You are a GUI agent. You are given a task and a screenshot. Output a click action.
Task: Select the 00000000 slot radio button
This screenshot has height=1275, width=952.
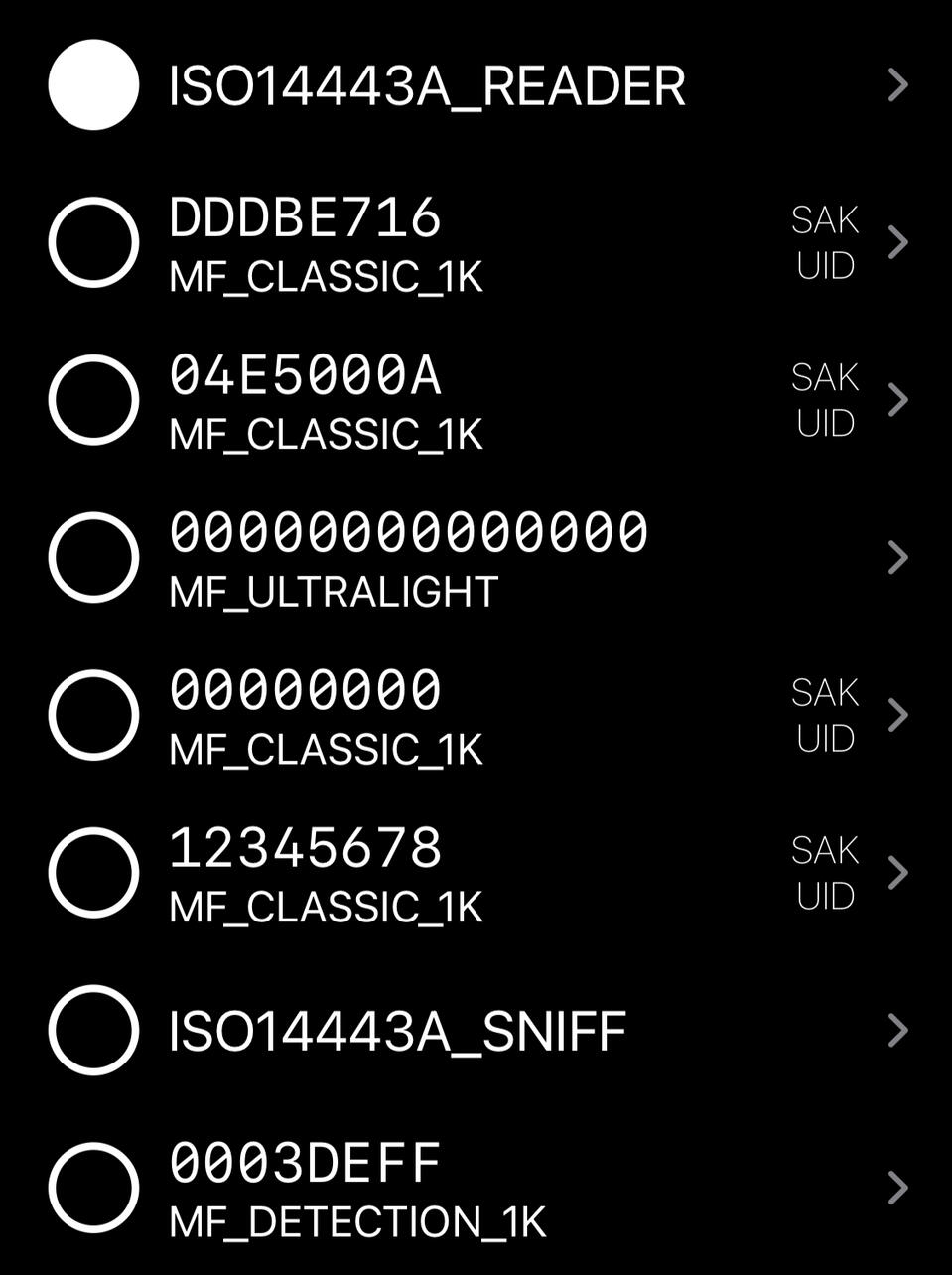click(93, 715)
